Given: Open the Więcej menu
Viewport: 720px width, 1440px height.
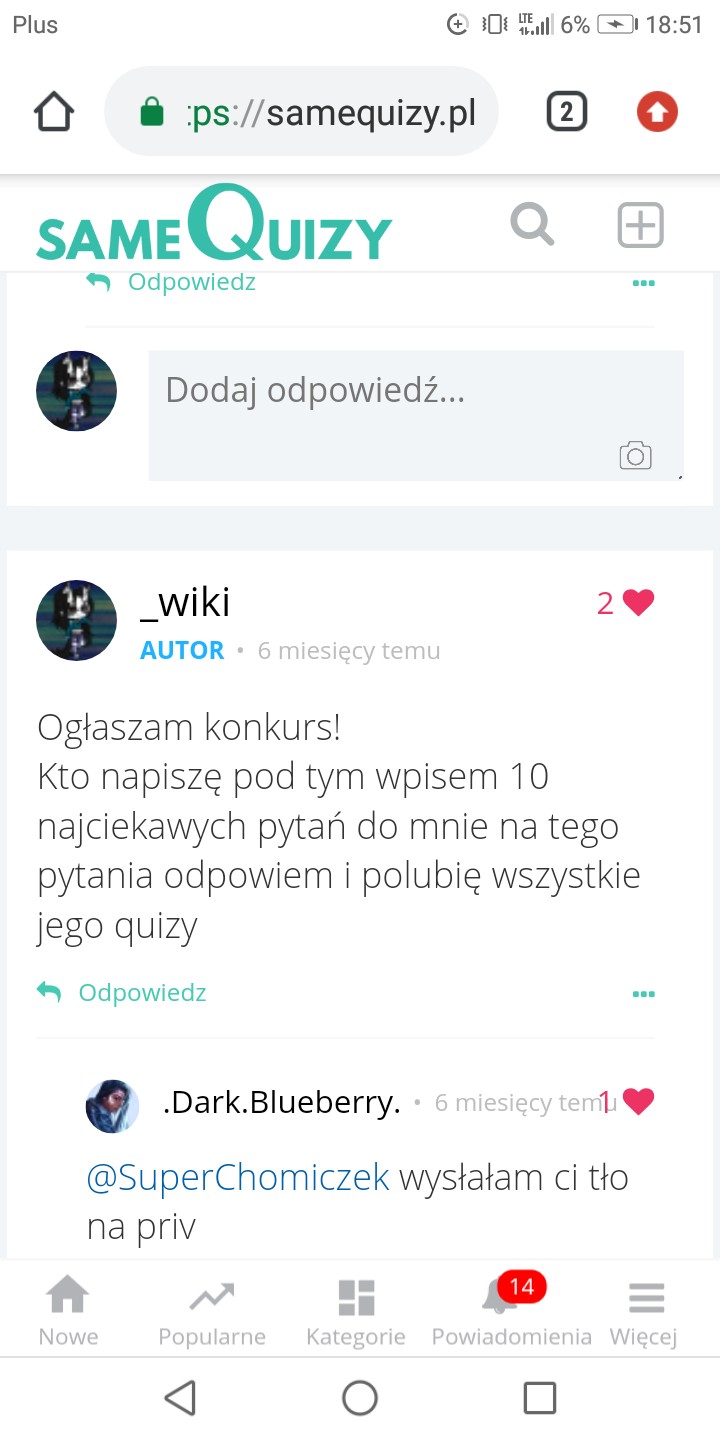Looking at the screenshot, I should (x=644, y=1312).
